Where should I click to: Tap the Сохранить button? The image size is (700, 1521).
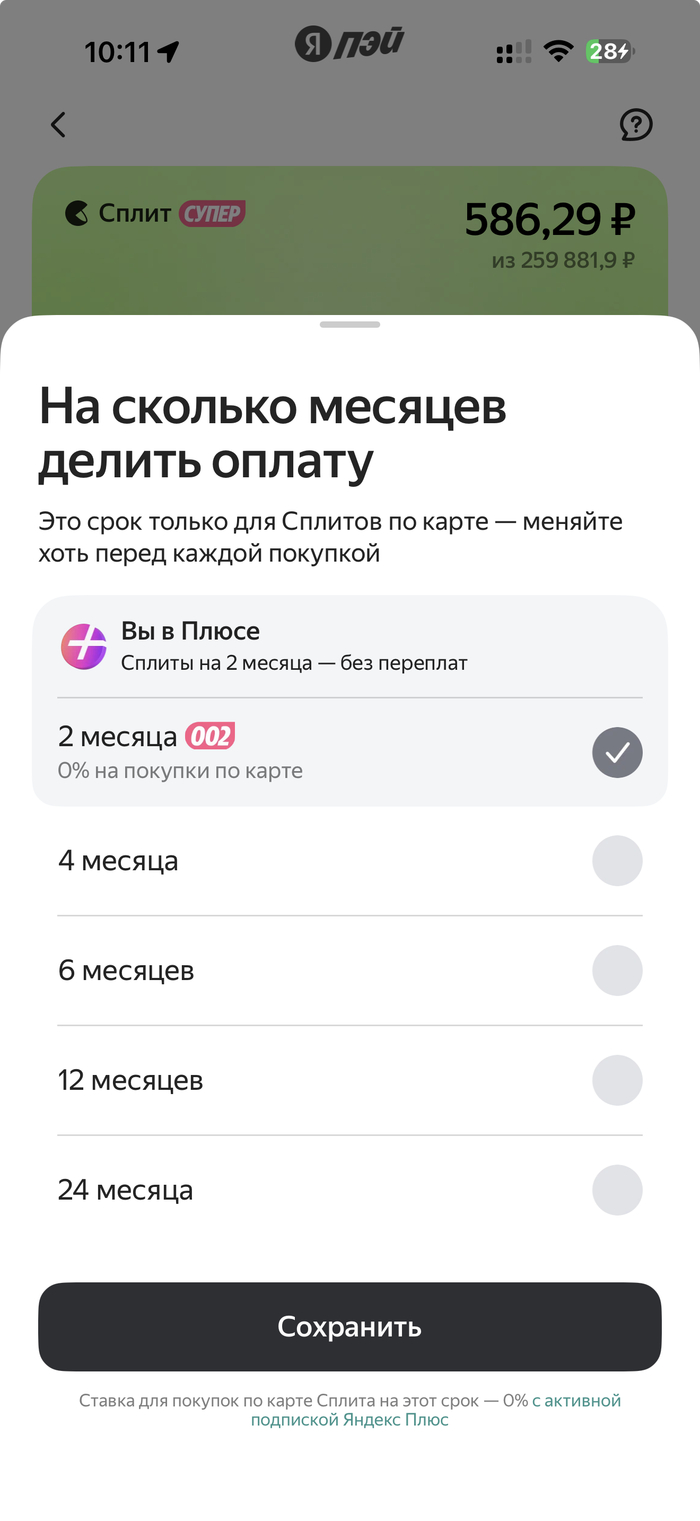click(x=350, y=1327)
